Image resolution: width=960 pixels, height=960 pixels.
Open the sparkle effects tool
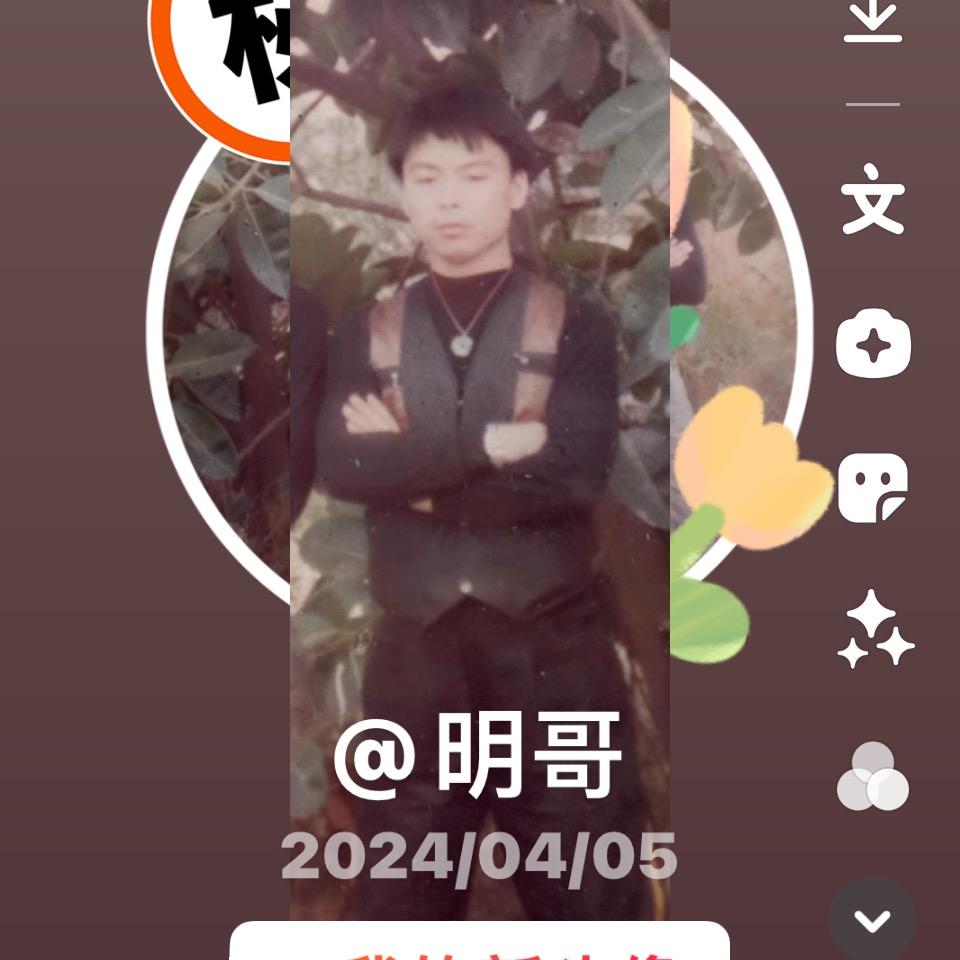coord(875,629)
